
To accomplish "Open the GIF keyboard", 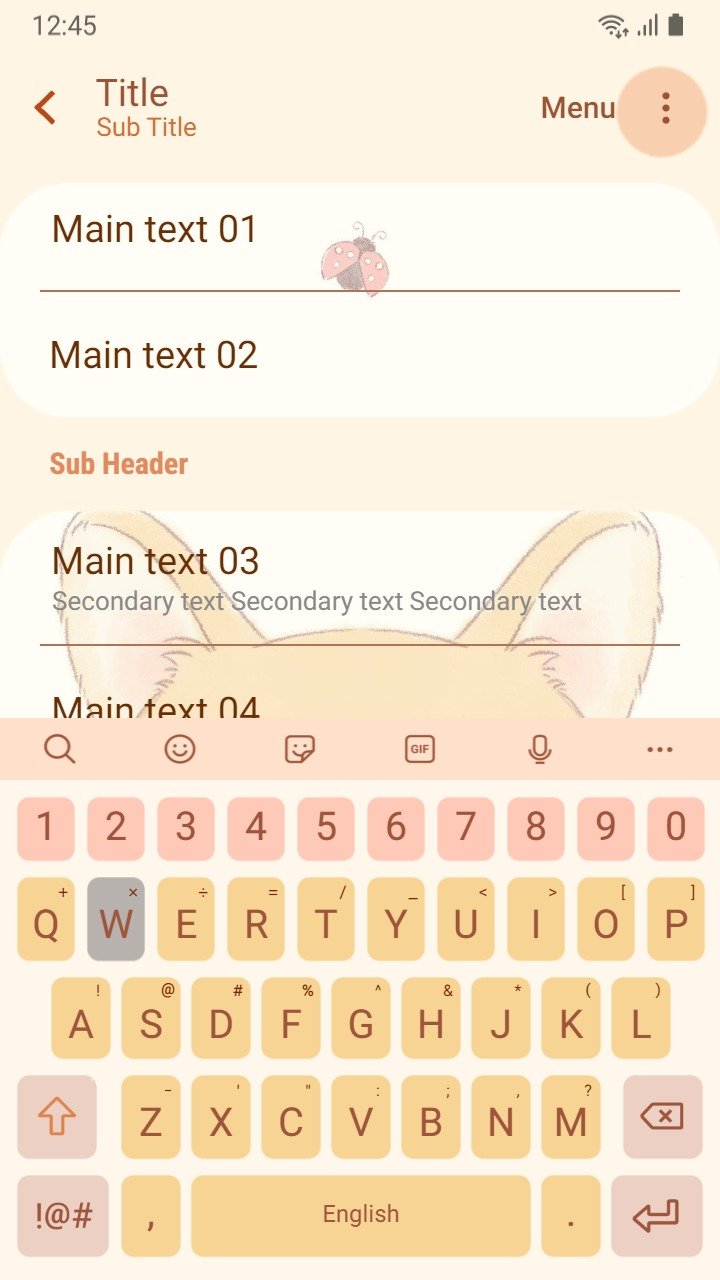I will click(x=420, y=748).
